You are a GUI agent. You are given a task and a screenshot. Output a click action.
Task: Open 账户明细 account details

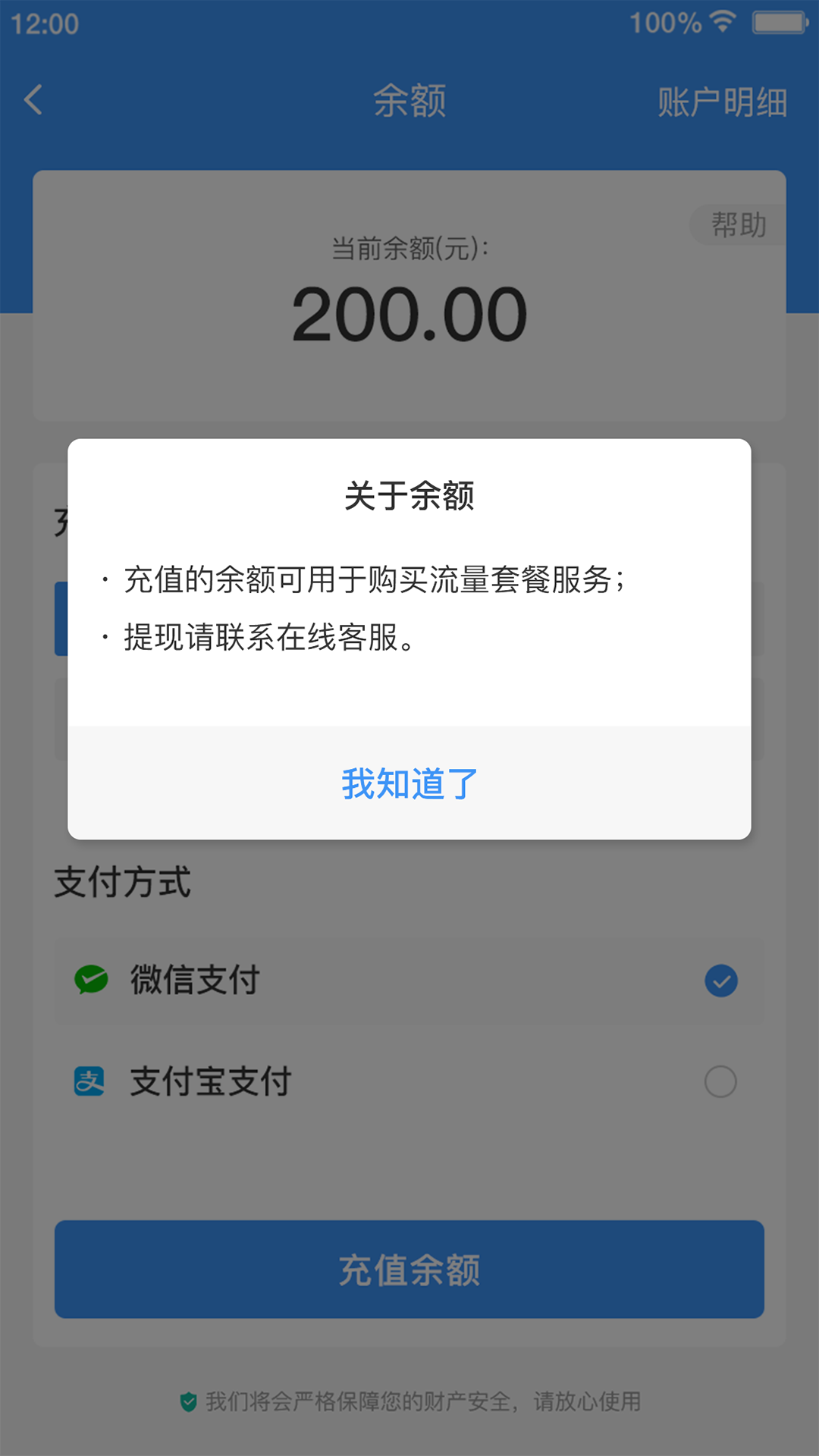point(722,101)
